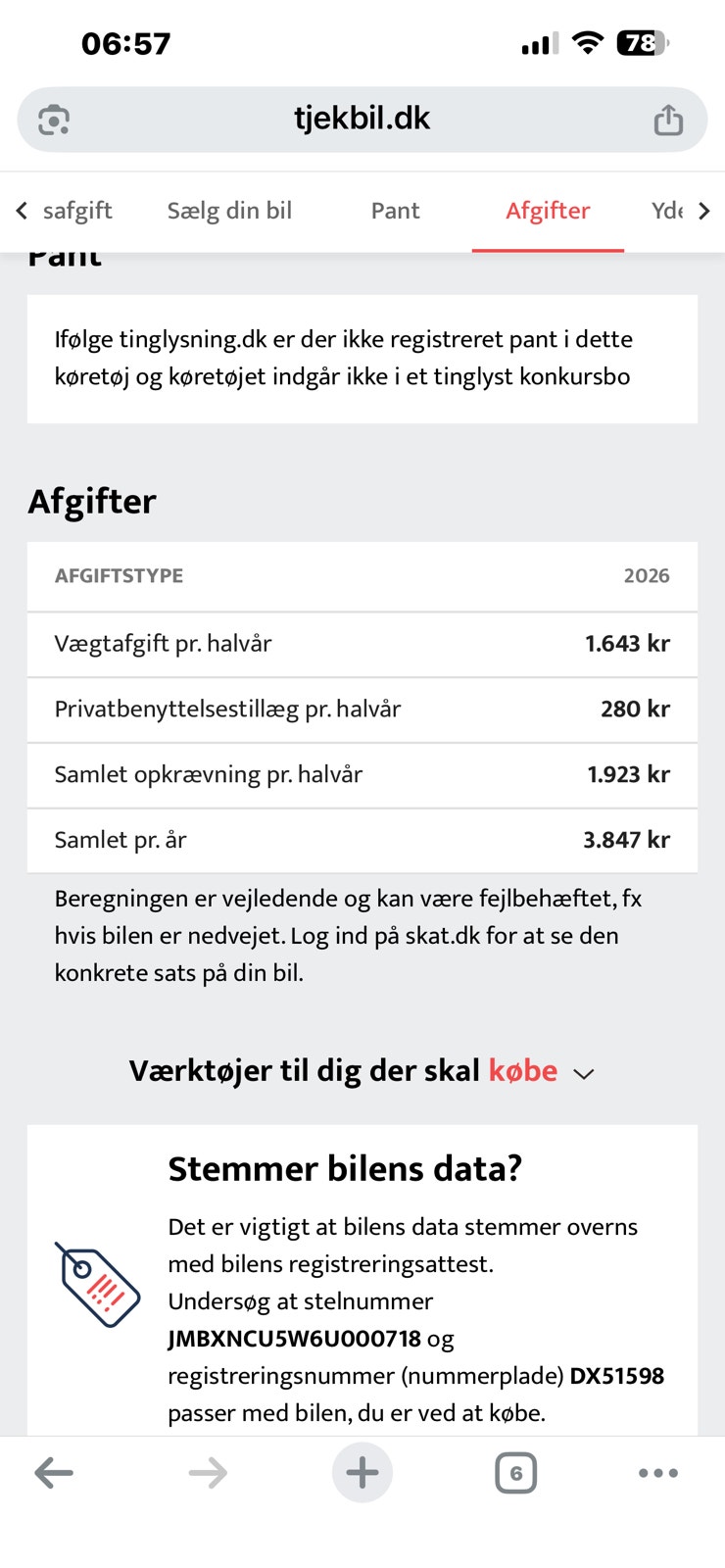This screenshot has height=1568, width=725.
Task: Go back in the browser
Action: tap(54, 1472)
